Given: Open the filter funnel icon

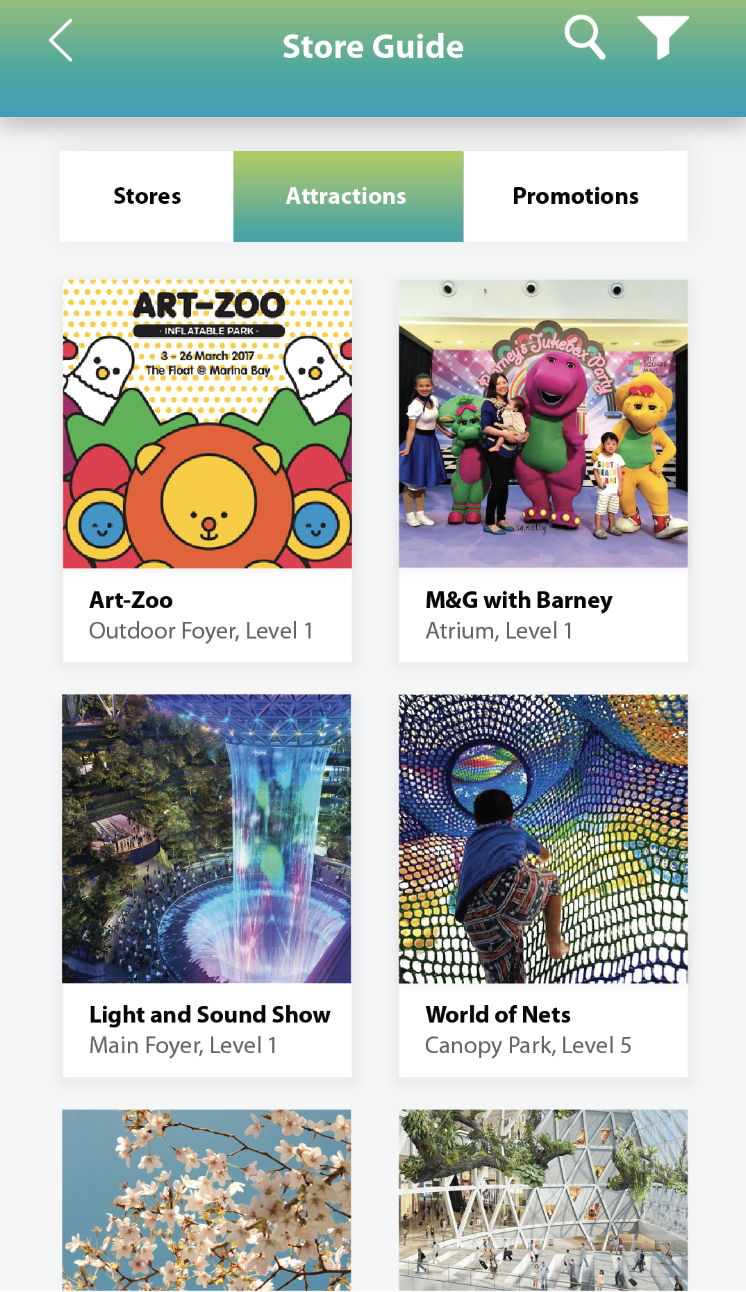Looking at the screenshot, I should [x=663, y=38].
